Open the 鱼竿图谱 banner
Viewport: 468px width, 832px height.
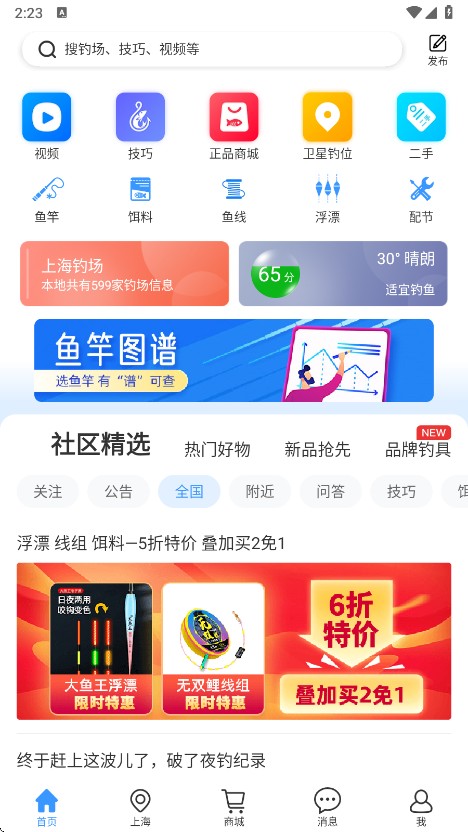pos(234,360)
